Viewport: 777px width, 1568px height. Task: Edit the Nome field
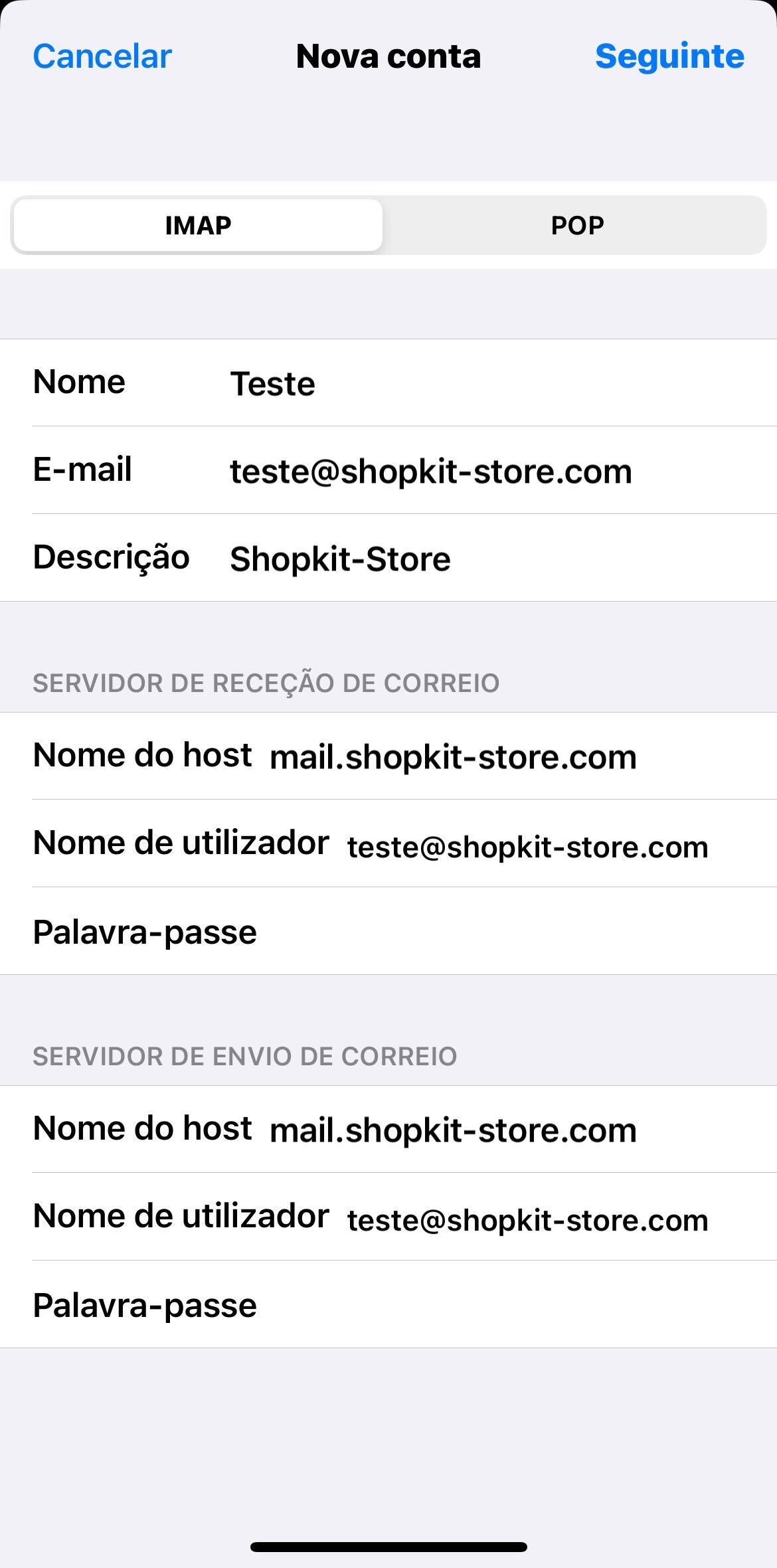click(465, 383)
